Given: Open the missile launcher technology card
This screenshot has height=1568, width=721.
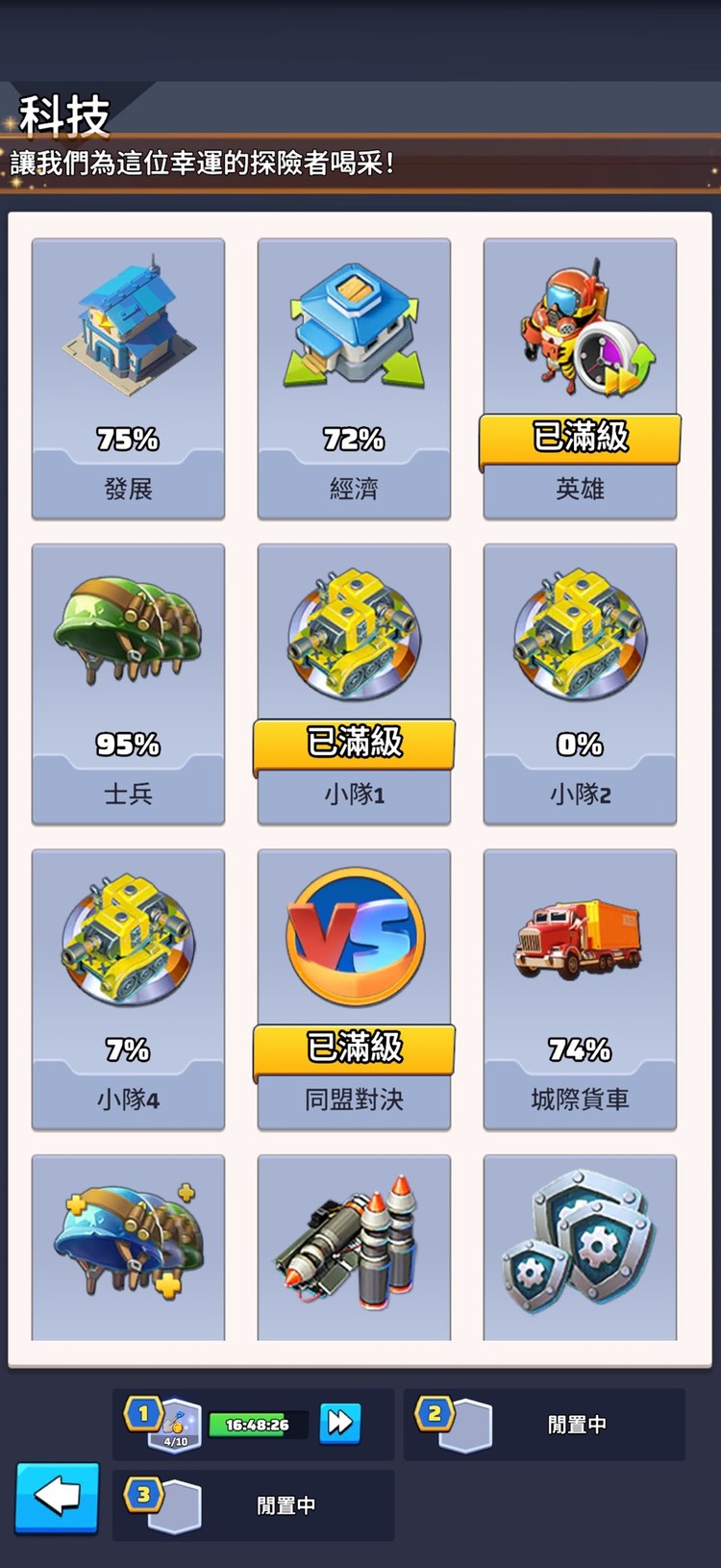Looking at the screenshot, I should pyautogui.click(x=353, y=1246).
